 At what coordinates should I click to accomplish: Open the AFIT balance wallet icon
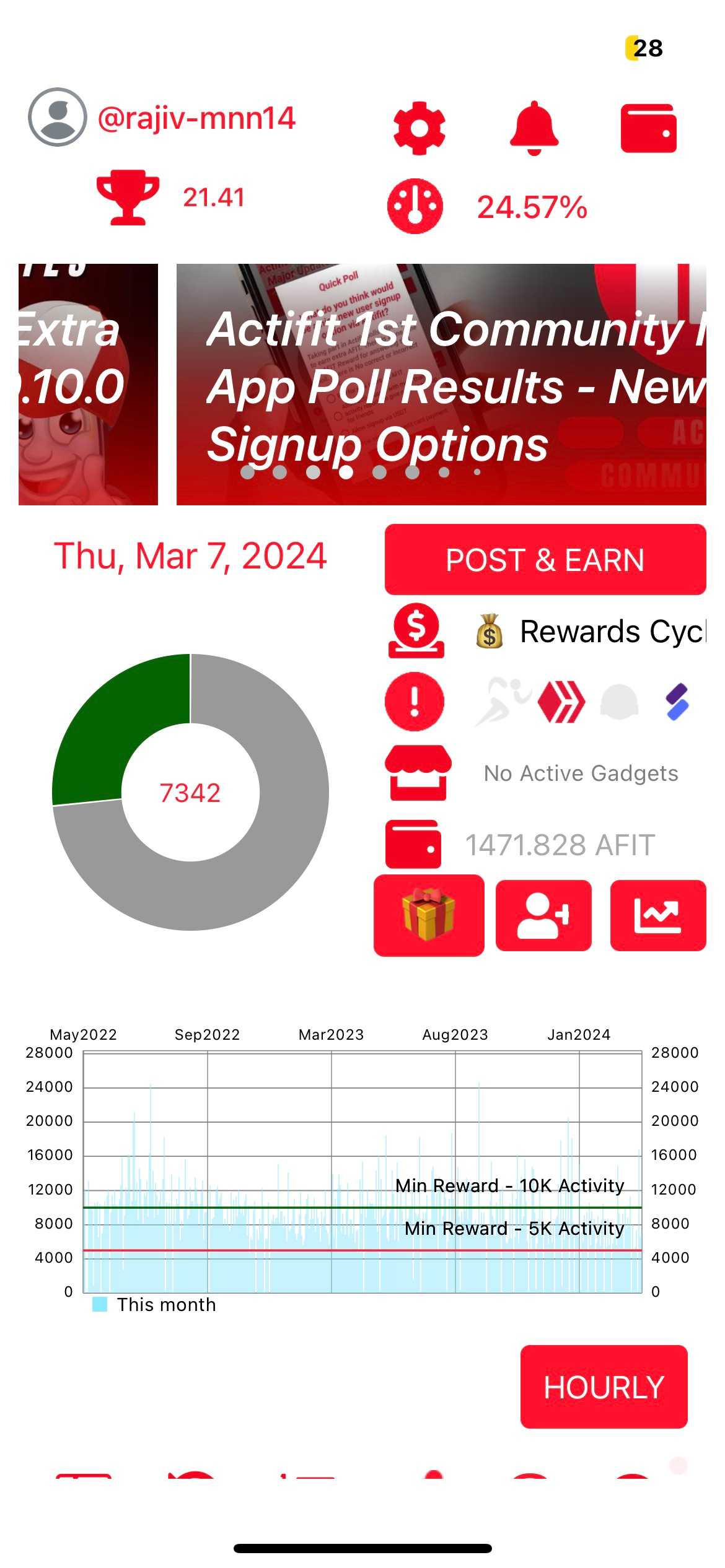pyautogui.click(x=413, y=844)
